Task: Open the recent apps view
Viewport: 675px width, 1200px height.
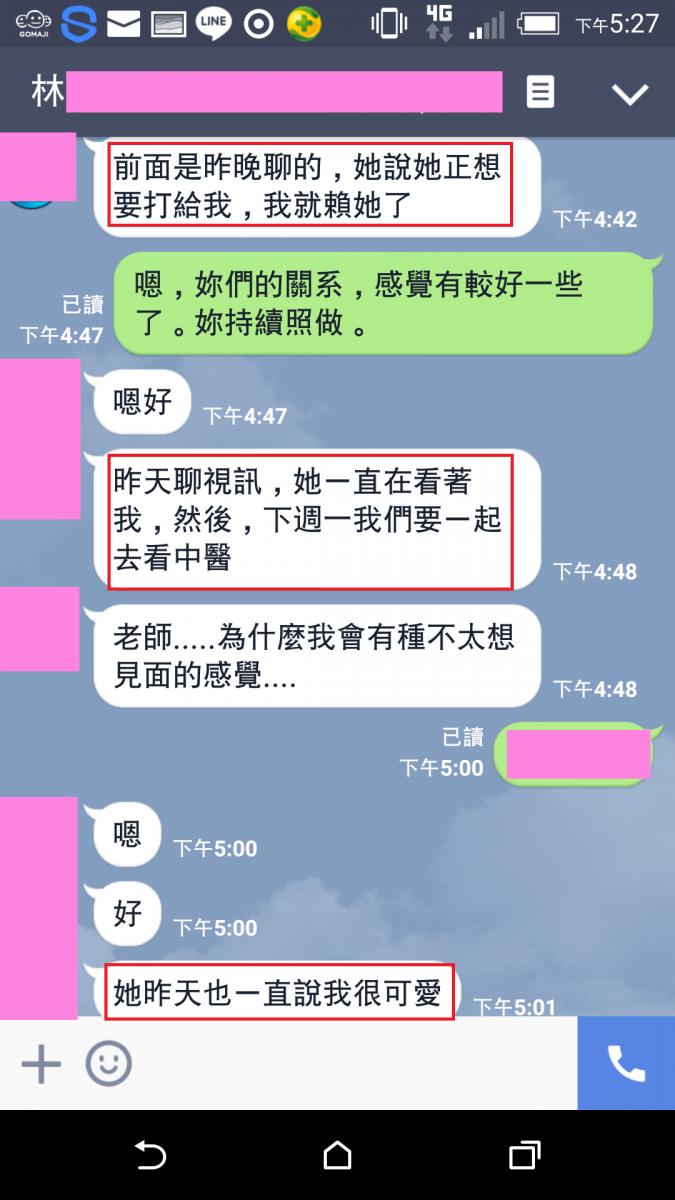Action: (x=524, y=1156)
